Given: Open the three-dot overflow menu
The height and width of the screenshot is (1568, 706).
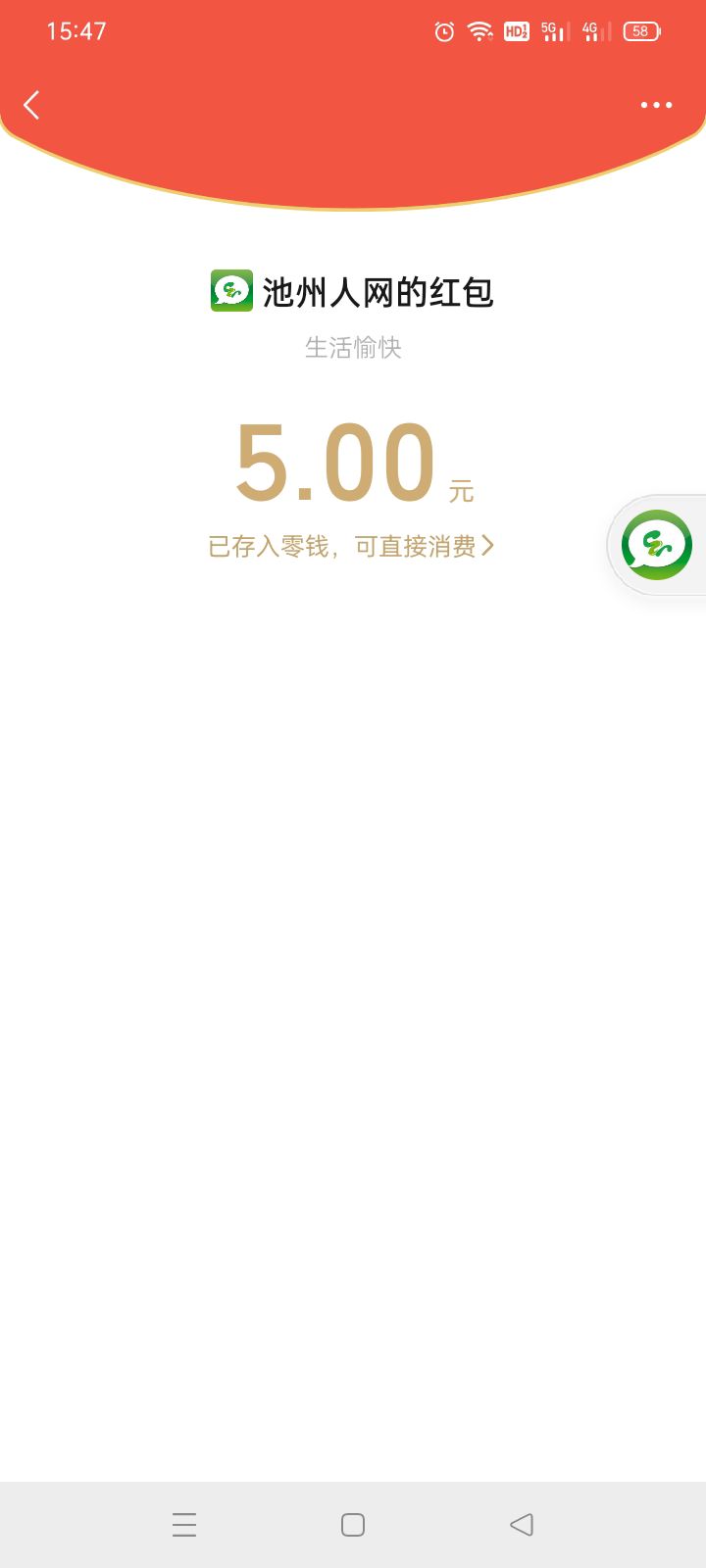Looking at the screenshot, I should (x=656, y=105).
